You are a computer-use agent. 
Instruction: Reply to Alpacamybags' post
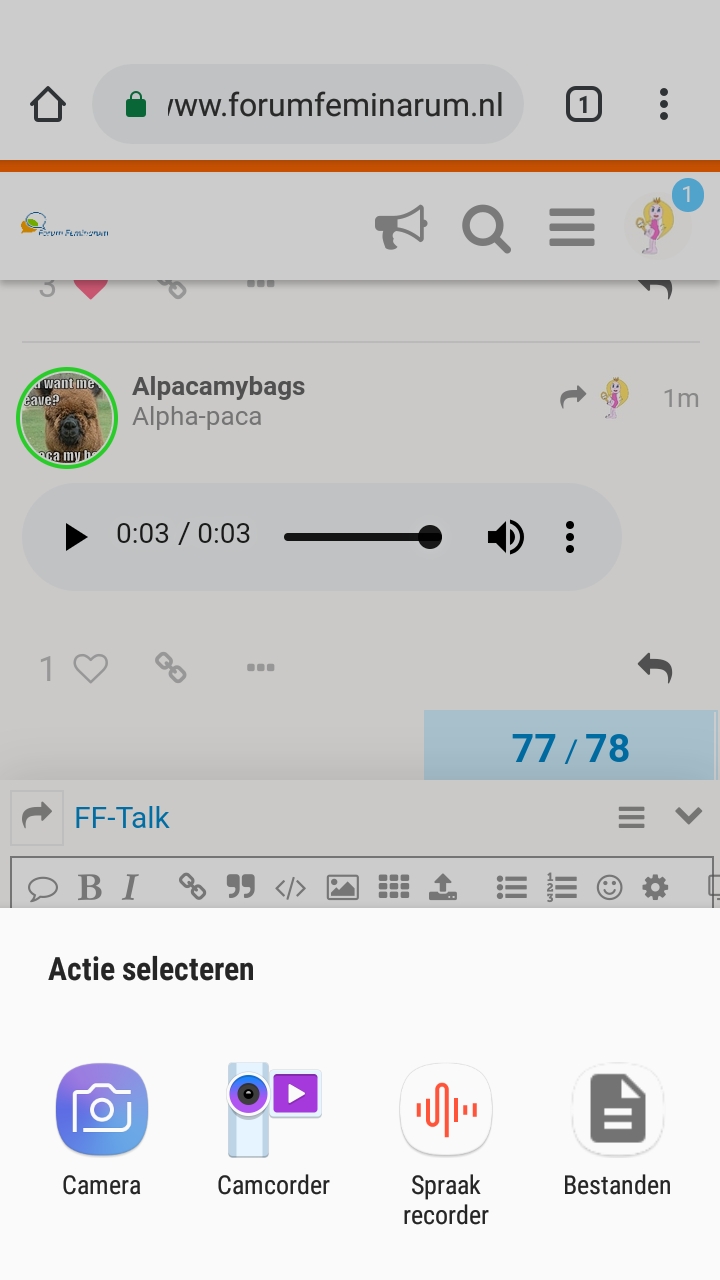coord(655,668)
